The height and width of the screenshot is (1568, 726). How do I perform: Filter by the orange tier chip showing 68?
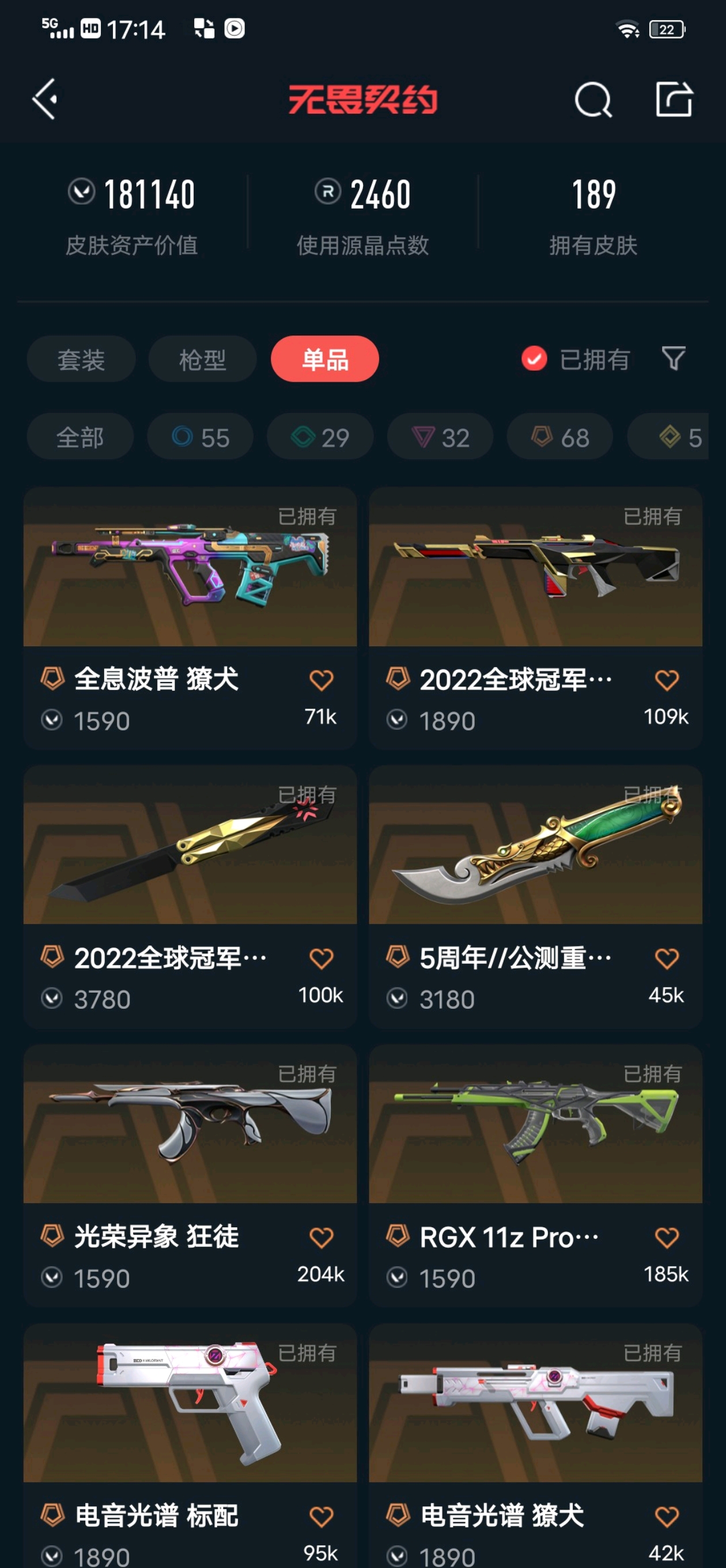click(x=560, y=437)
